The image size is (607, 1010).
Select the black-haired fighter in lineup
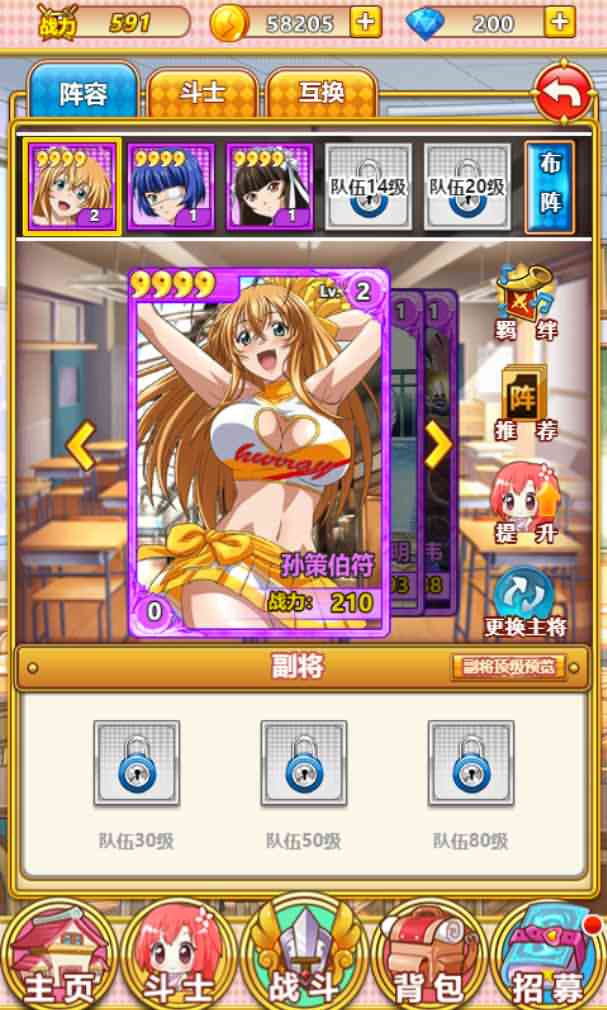(x=269, y=187)
